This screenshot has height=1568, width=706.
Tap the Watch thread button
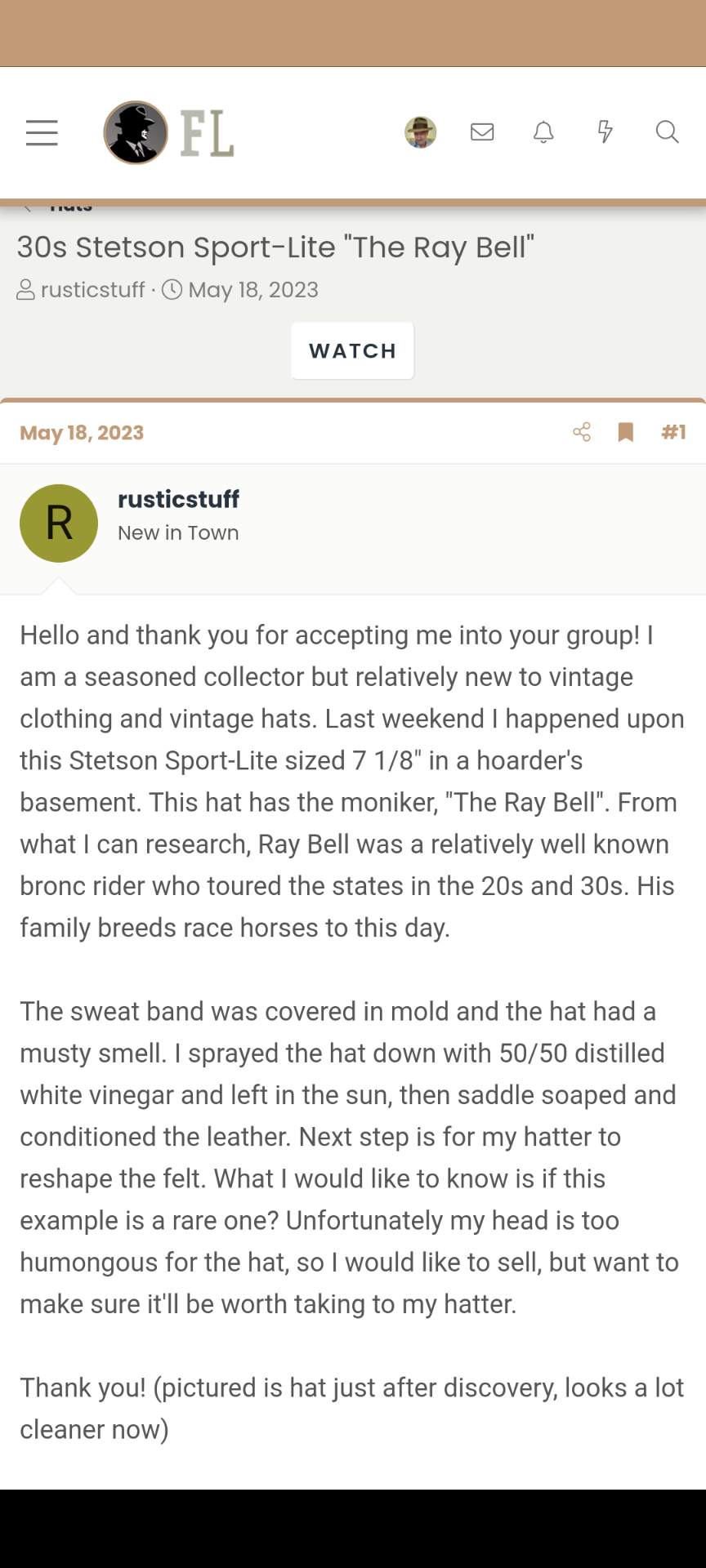tap(353, 351)
